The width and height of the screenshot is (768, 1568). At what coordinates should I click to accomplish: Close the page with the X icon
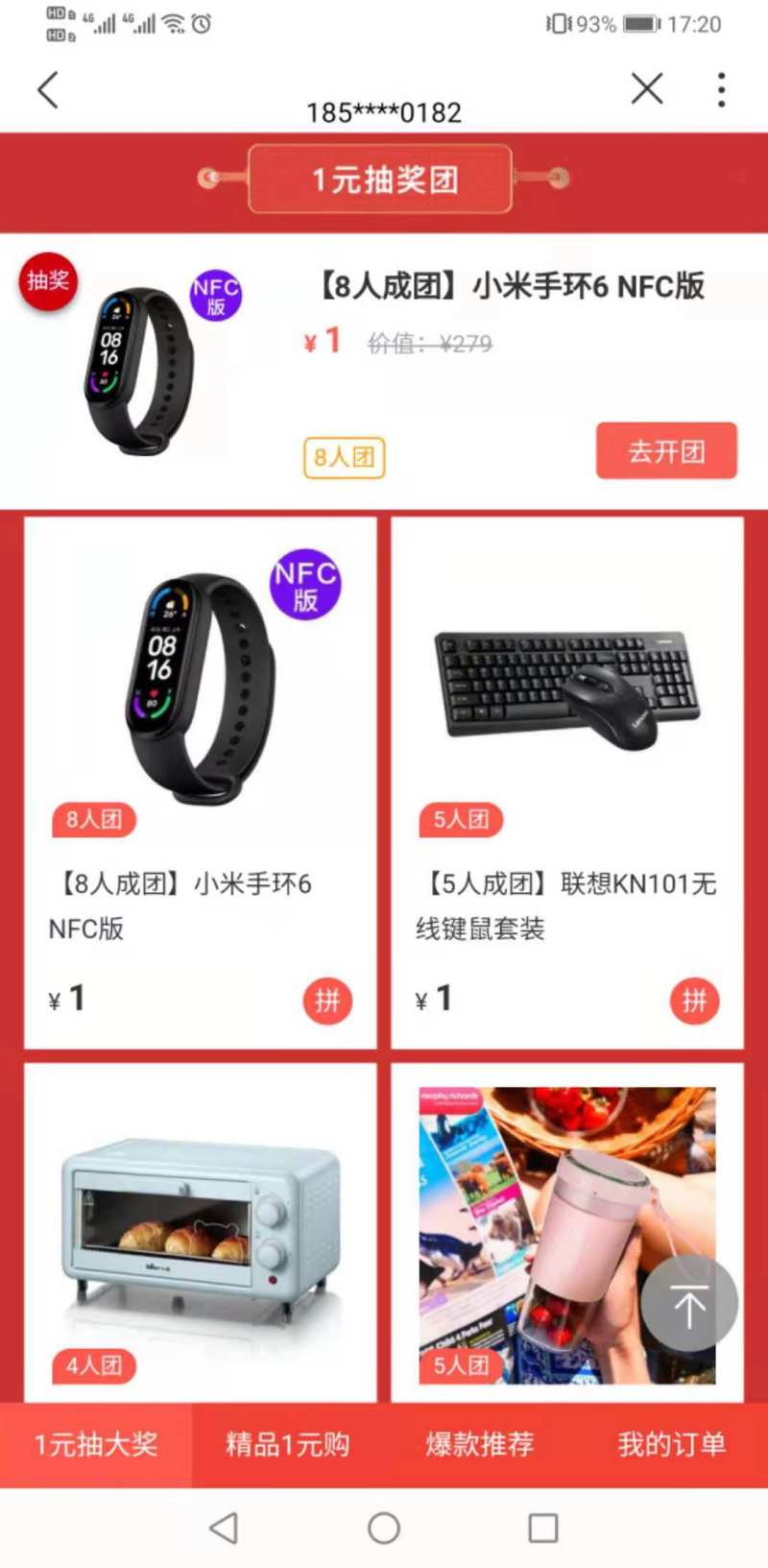pyautogui.click(x=647, y=87)
